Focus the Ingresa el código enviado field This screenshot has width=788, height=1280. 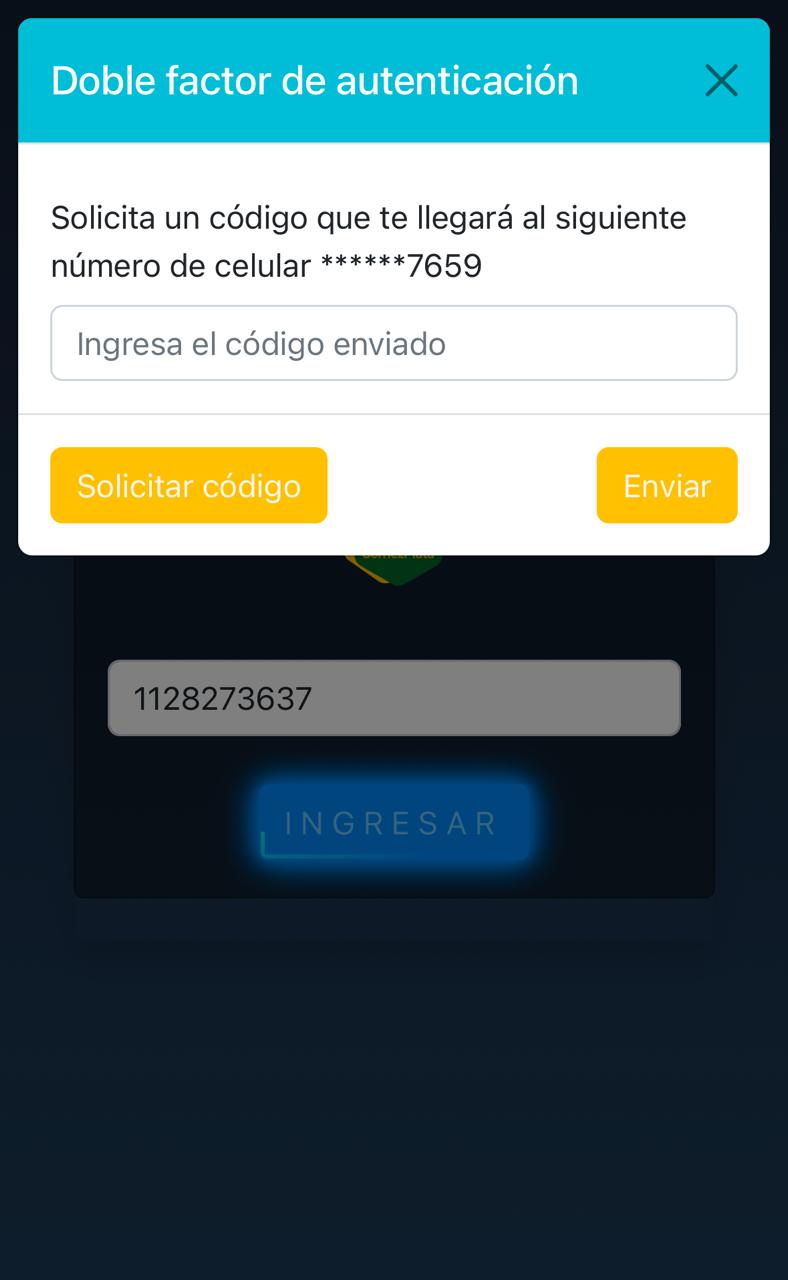[393, 343]
